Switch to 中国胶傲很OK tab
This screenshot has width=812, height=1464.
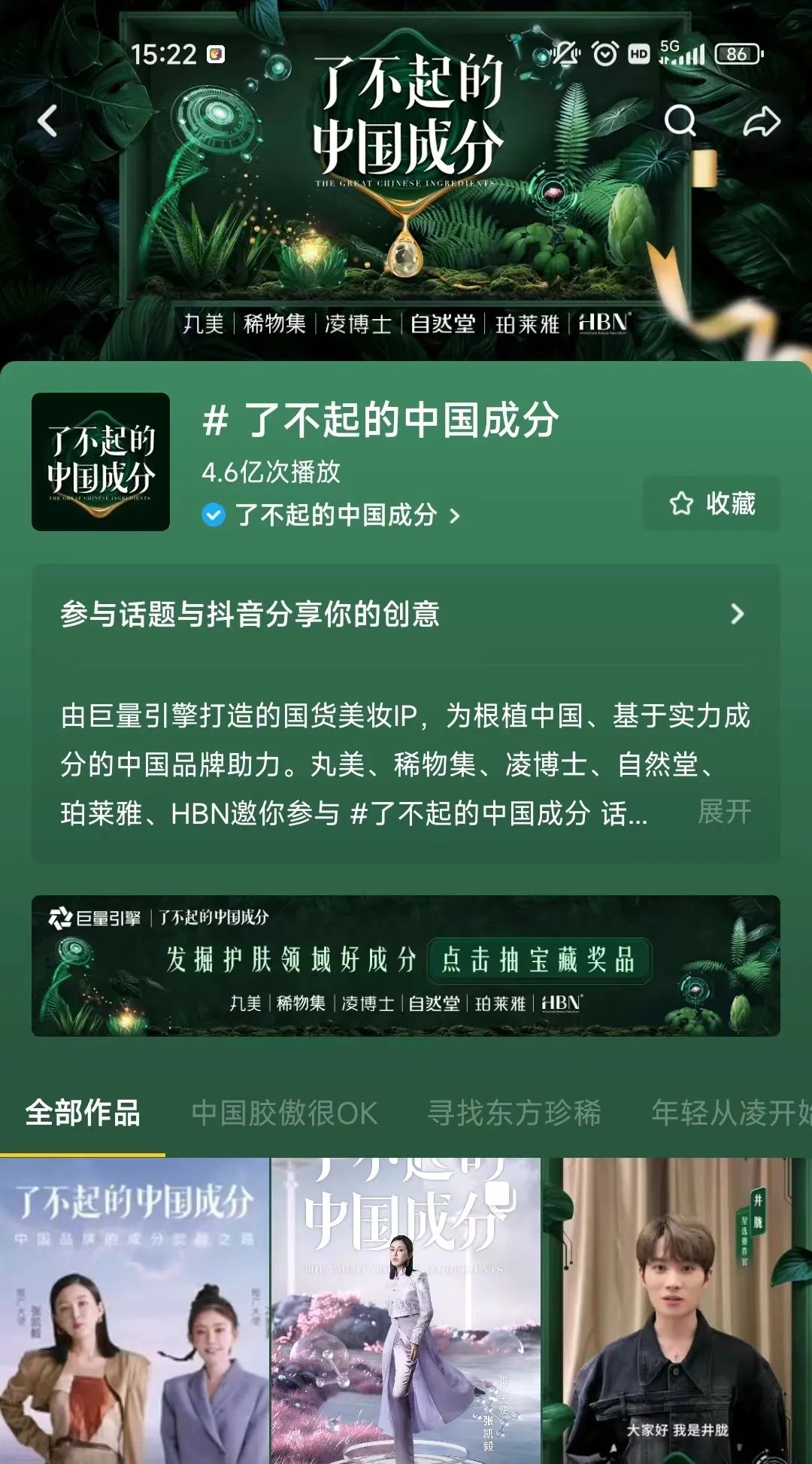[284, 1113]
